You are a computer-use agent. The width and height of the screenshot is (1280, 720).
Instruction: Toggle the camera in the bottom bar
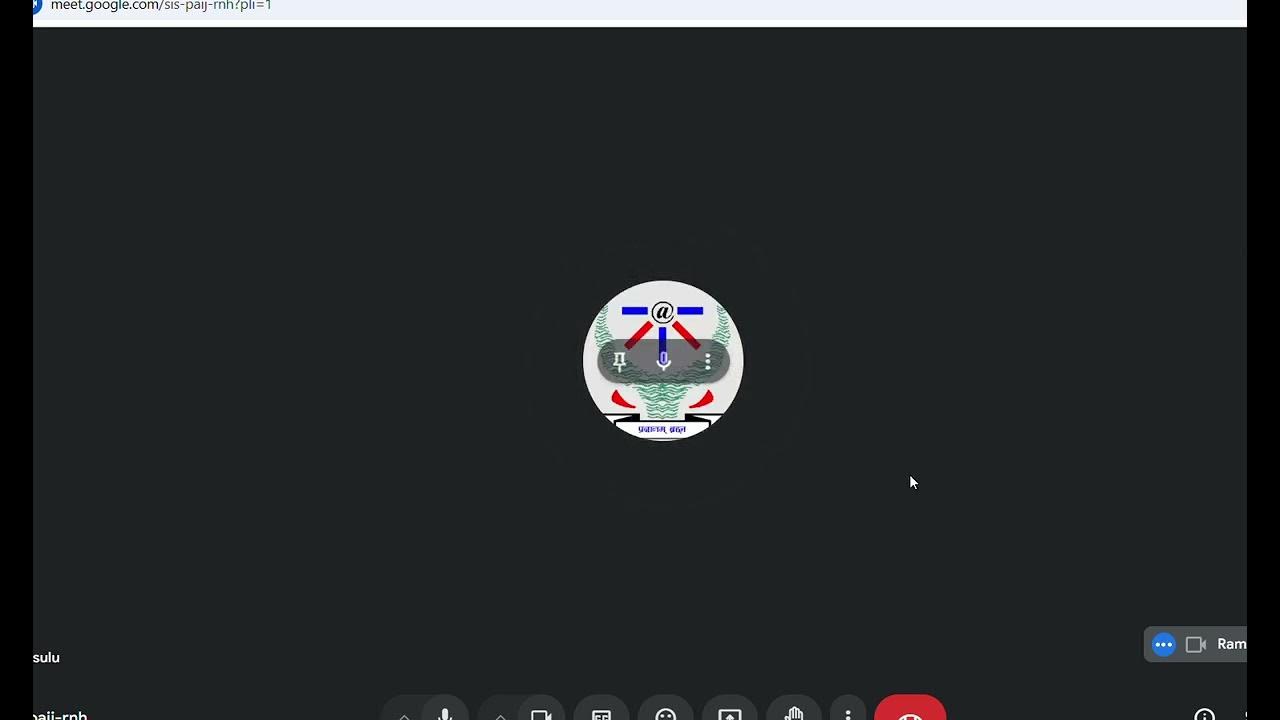541,712
